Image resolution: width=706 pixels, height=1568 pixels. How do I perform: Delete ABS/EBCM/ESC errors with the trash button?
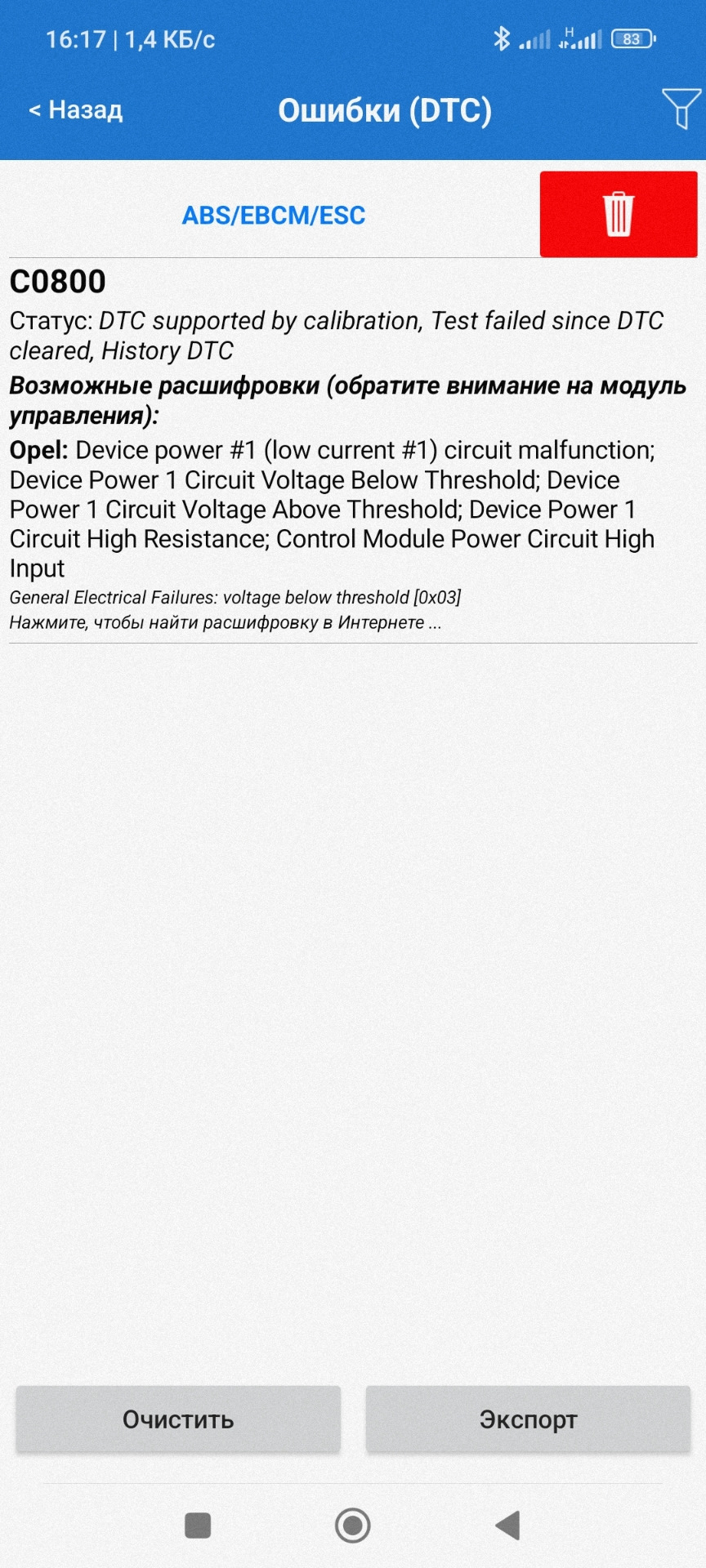point(619,214)
